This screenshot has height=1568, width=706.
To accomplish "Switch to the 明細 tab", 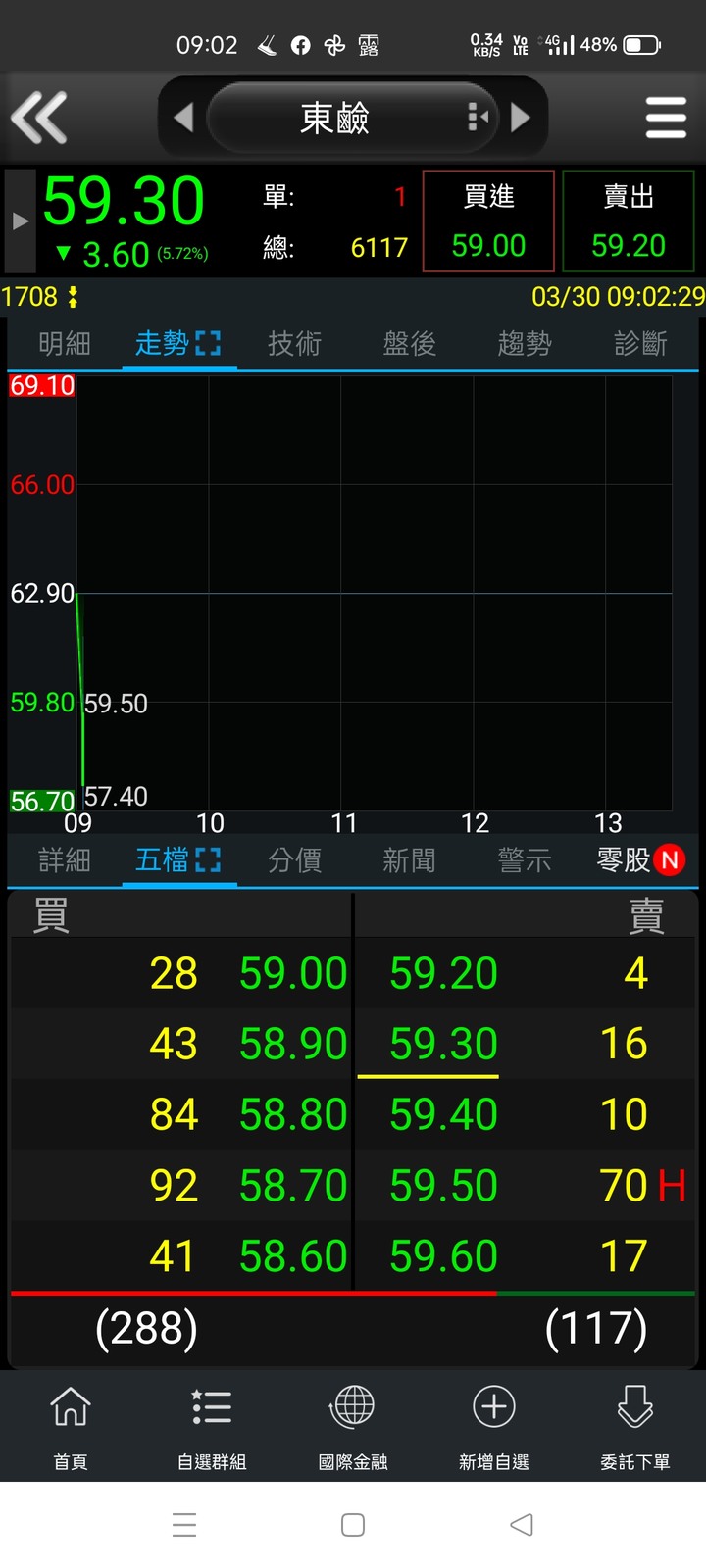I will [65, 344].
